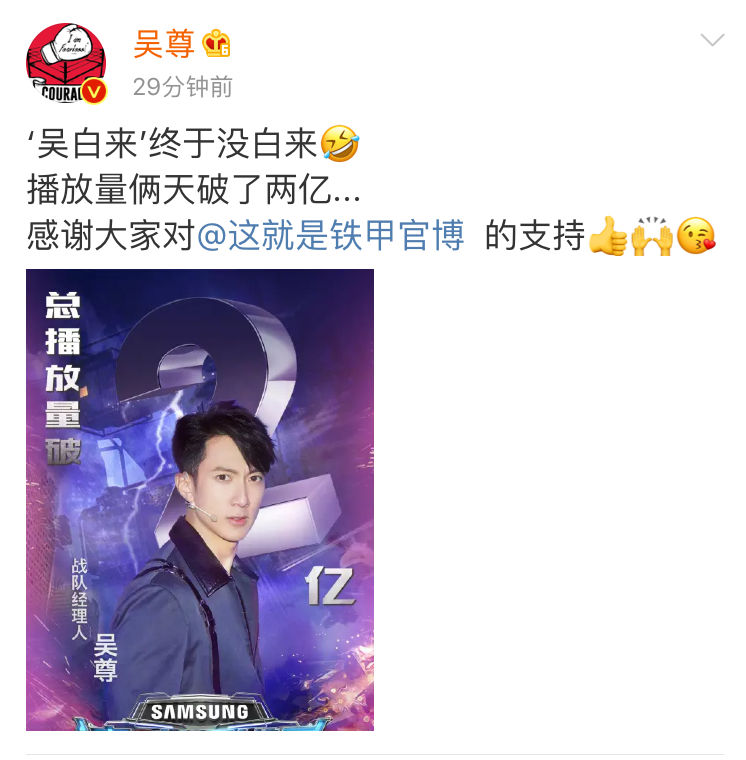This screenshot has height=760, width=746.
Task: Open the @这就是铁甲官博 mention link
Action: coord(331,236)
